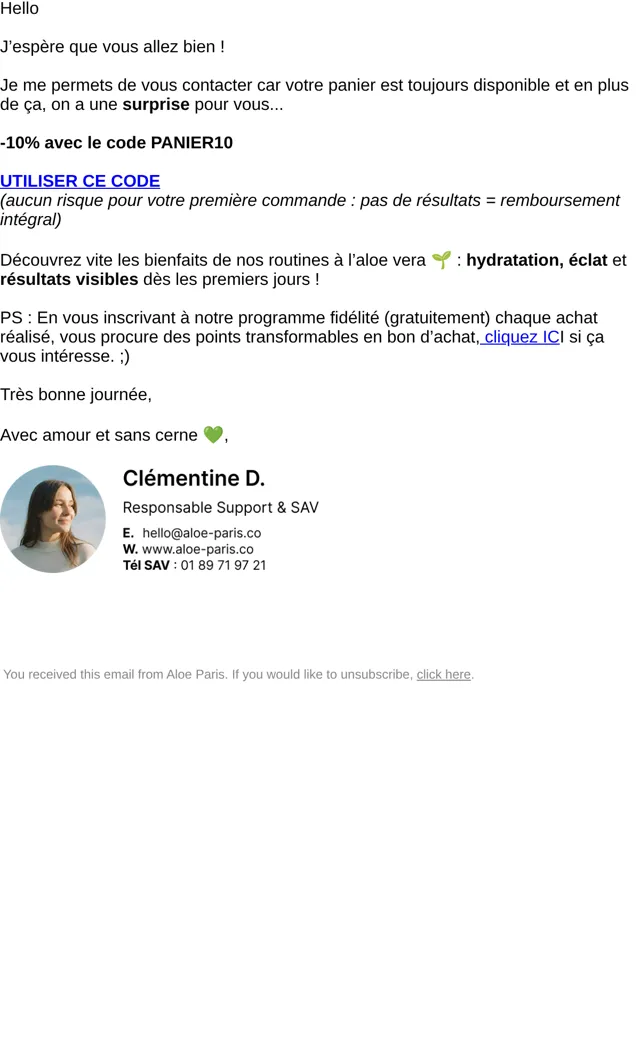Screen dimensions: 640x1040
Task: Open the UTILISER CE CODE link
Action: tap(80, 181)
